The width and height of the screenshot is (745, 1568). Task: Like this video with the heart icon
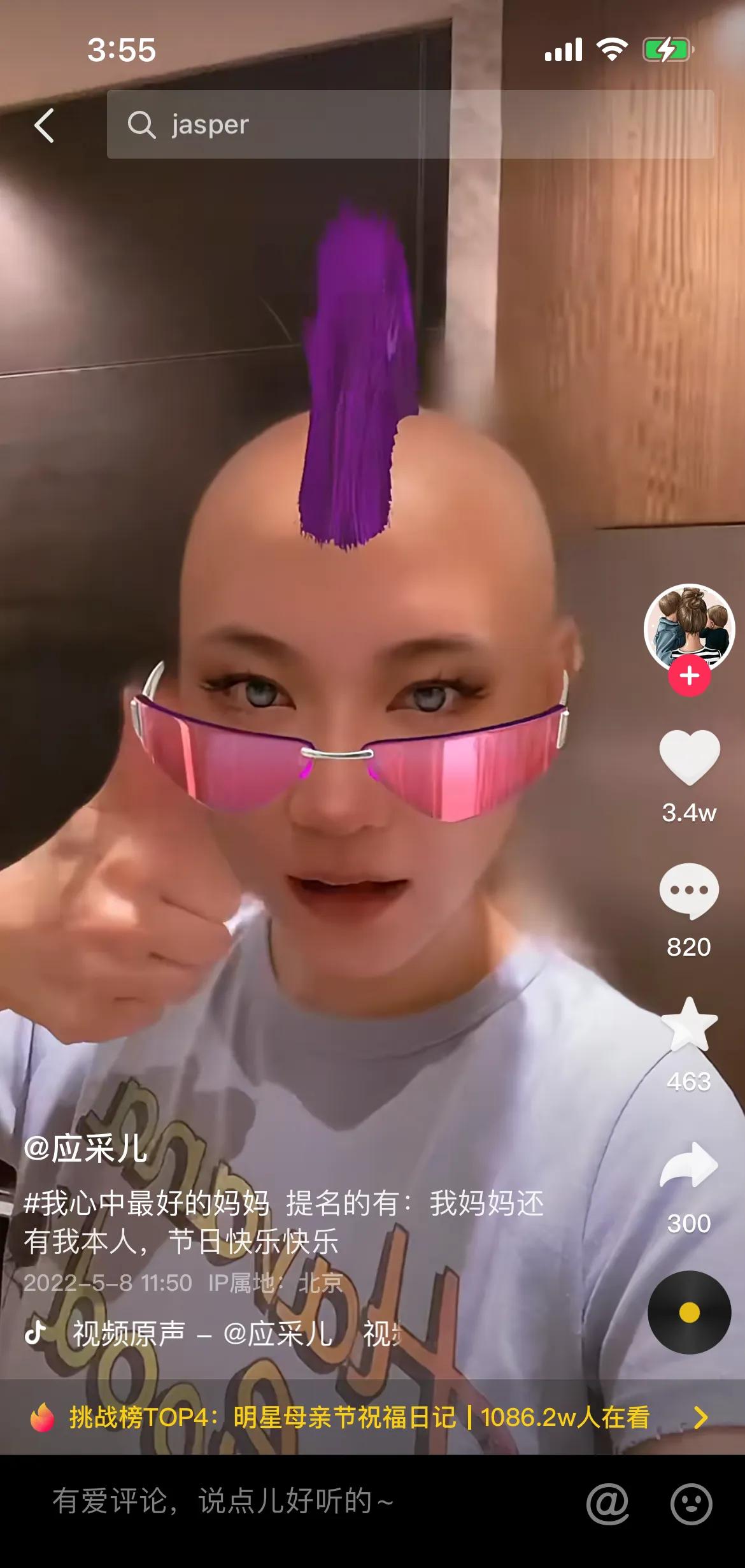click(689, 756)
